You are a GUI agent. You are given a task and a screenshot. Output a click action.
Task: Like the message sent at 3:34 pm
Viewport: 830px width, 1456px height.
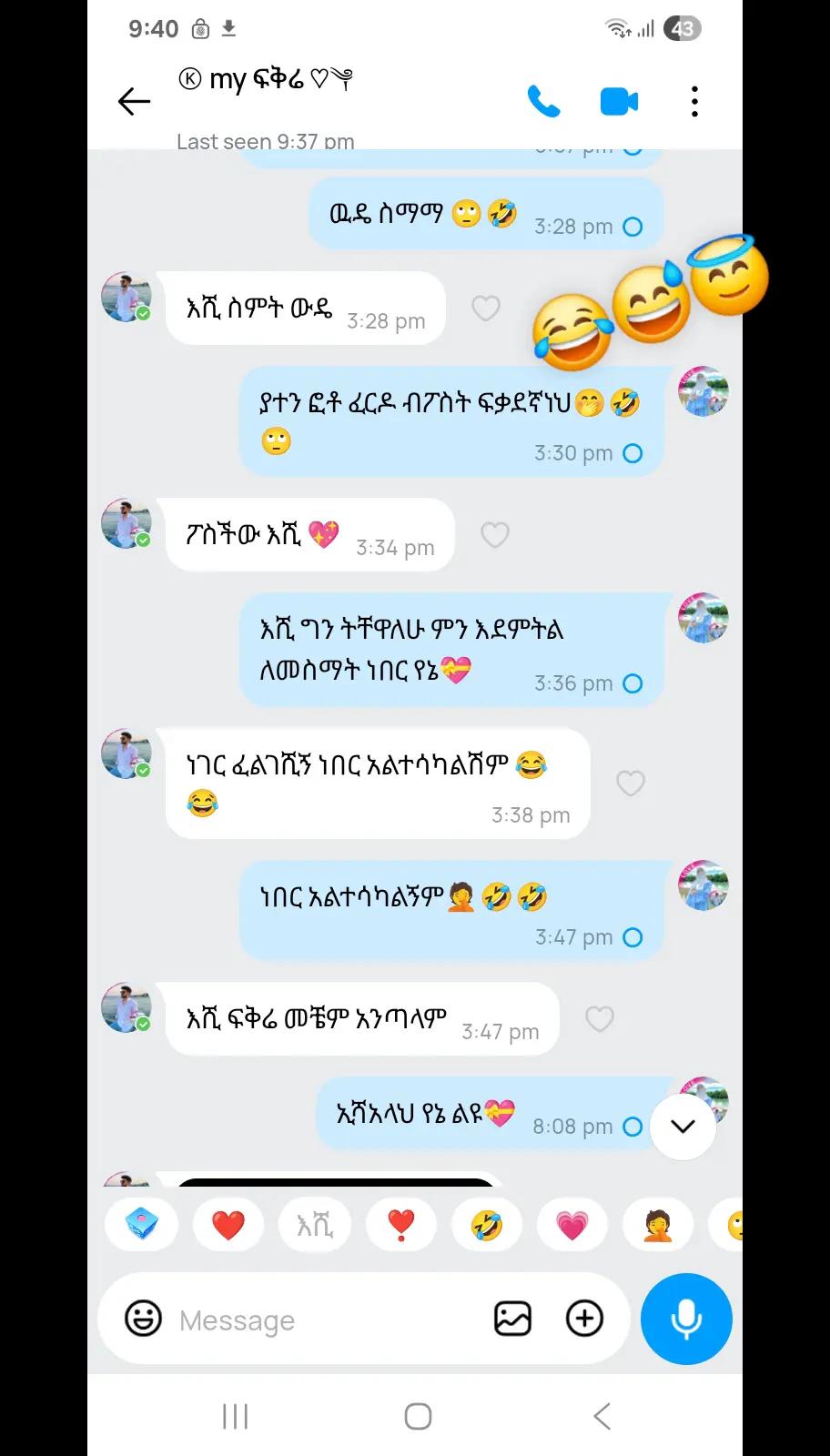tap(495, 535)
